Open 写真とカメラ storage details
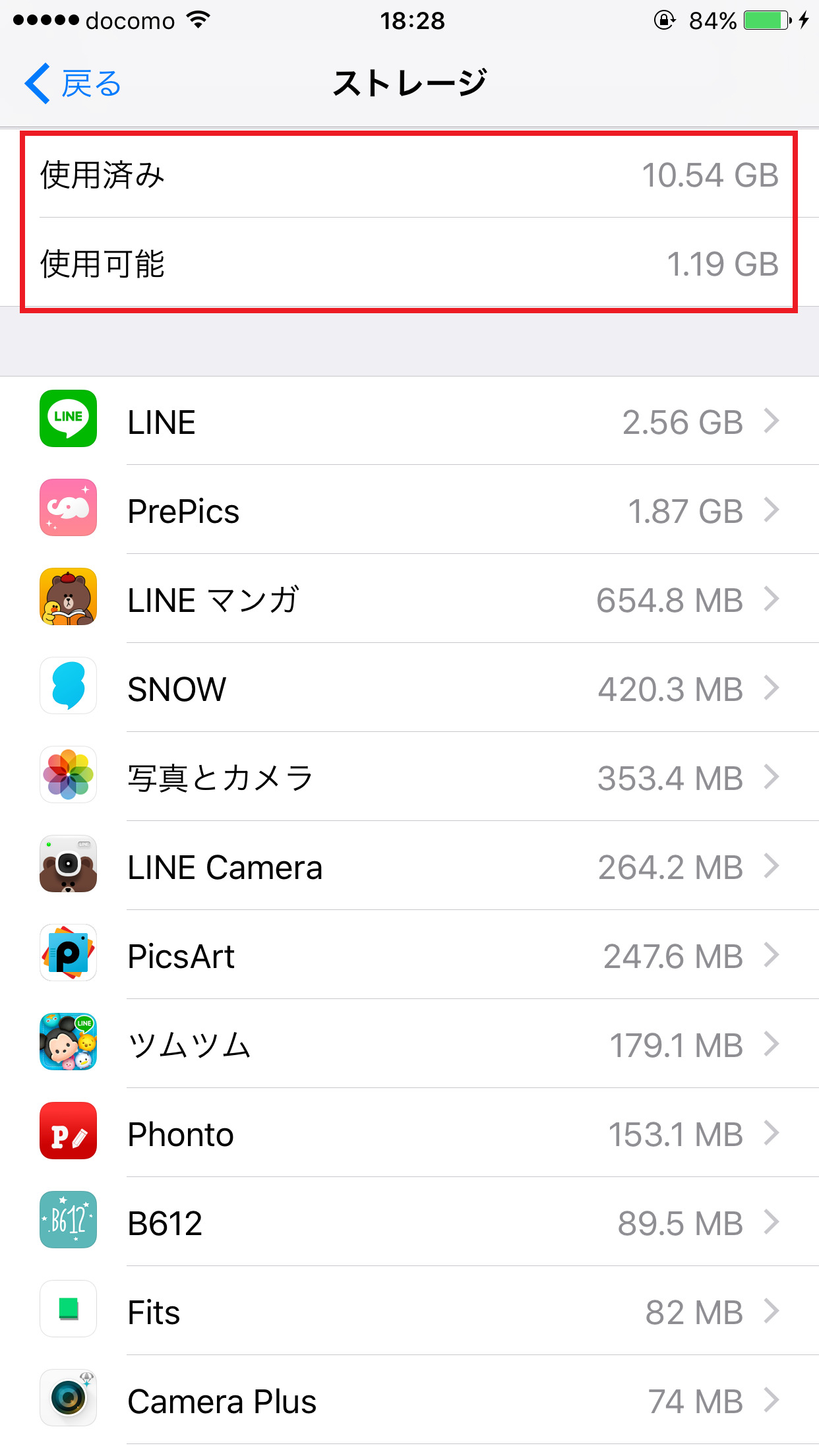Image resolution: width=819 pixels, height=1456 pixels. tap(409, 777)
